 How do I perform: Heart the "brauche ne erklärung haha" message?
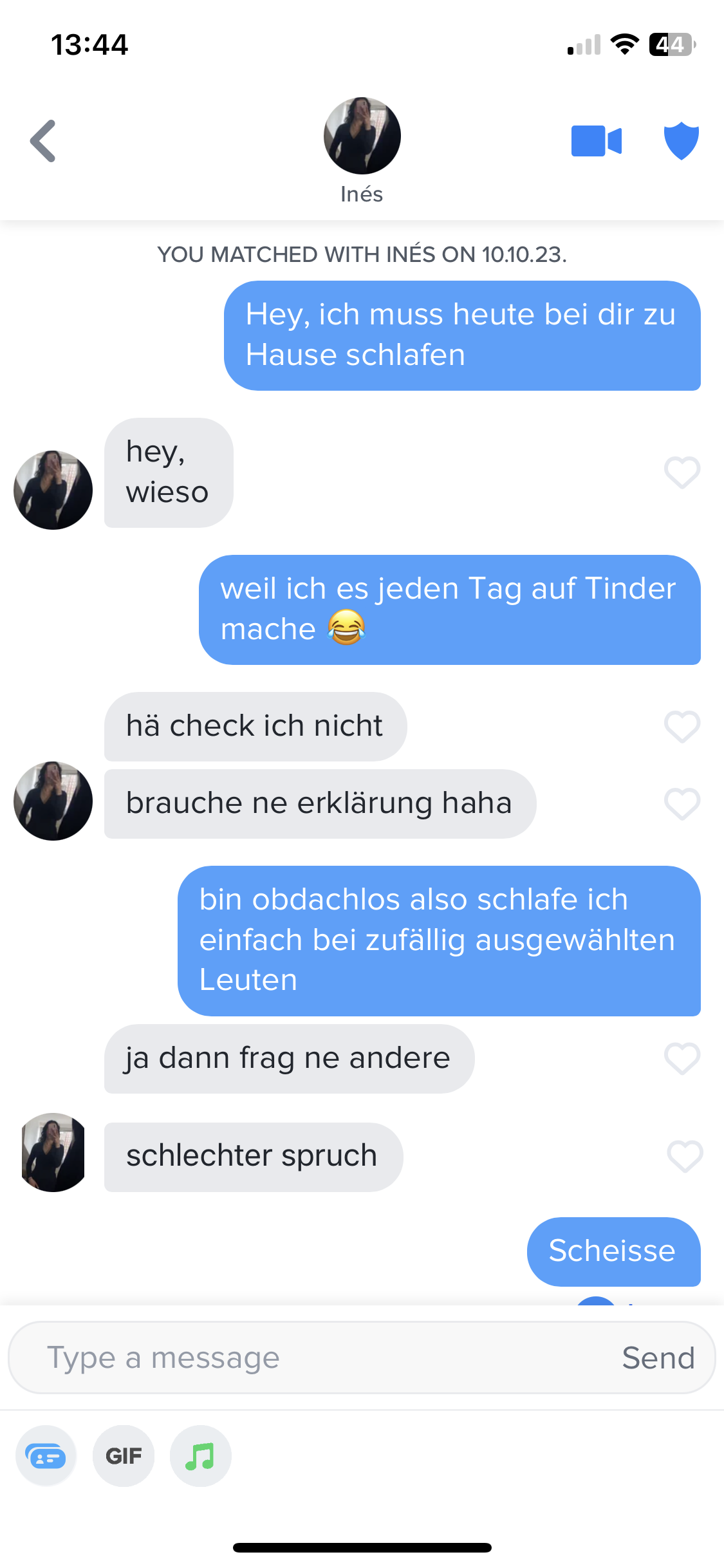coord(682,804)
